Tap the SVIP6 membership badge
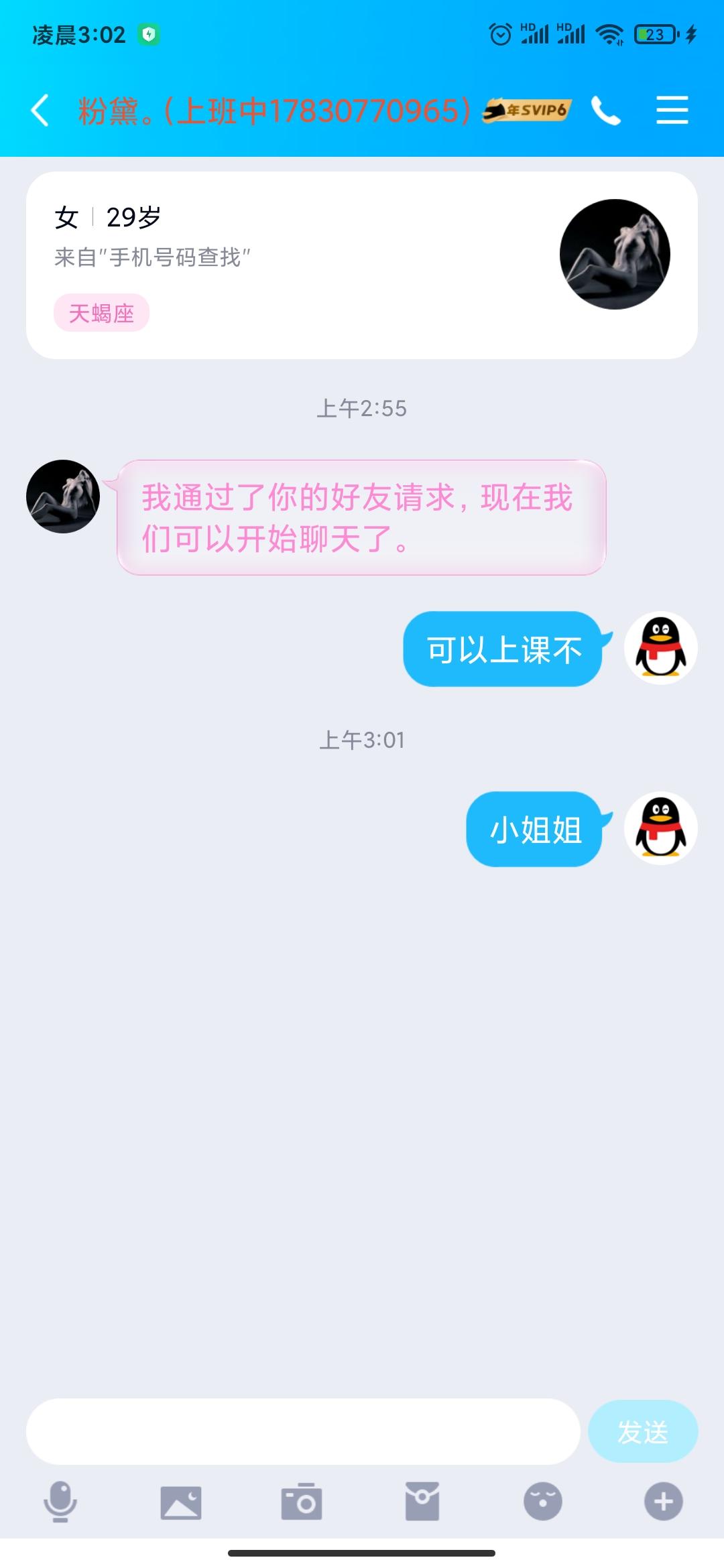The width and height of the screenshot is (724, 1568). (525, 111)
